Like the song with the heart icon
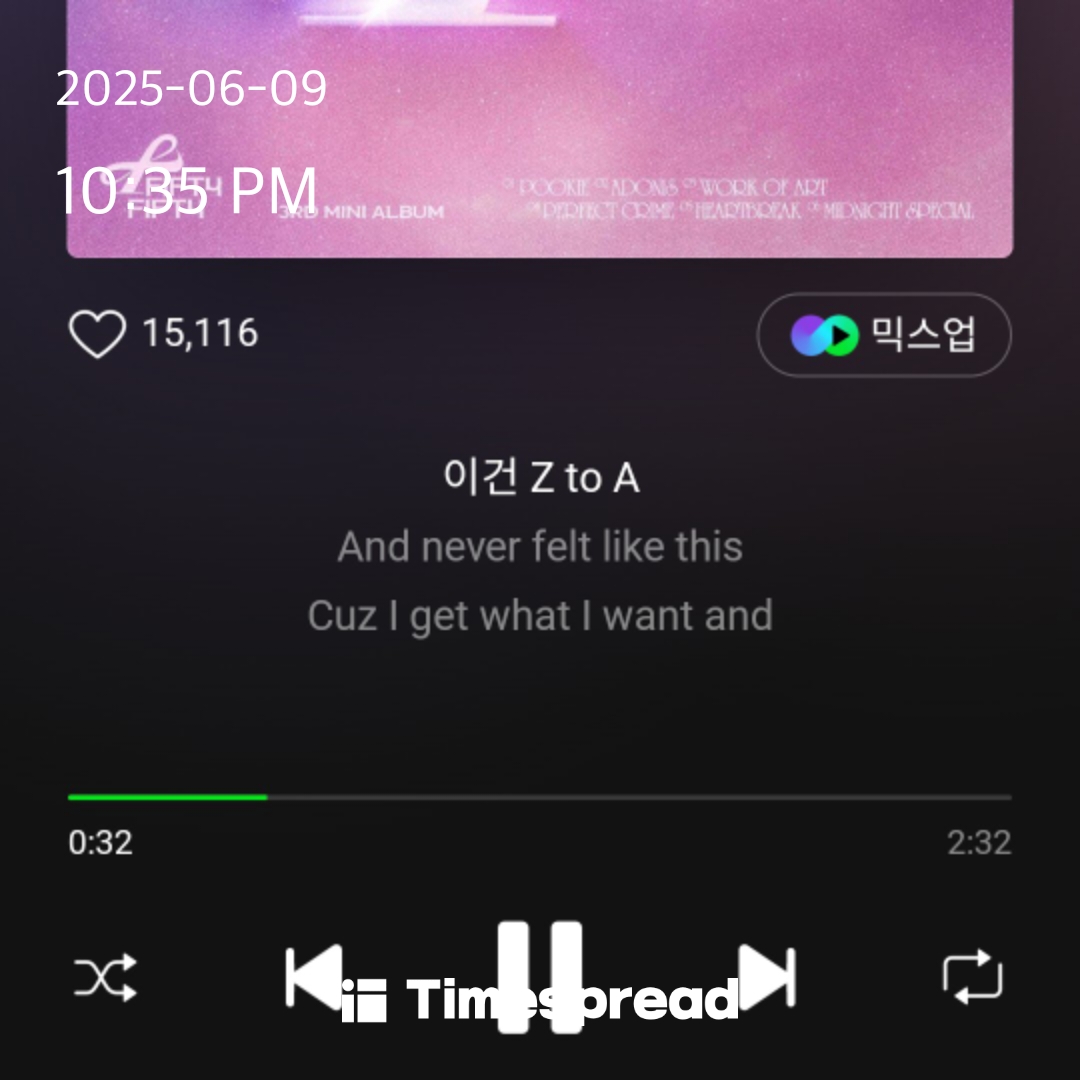 coord(97,334)
